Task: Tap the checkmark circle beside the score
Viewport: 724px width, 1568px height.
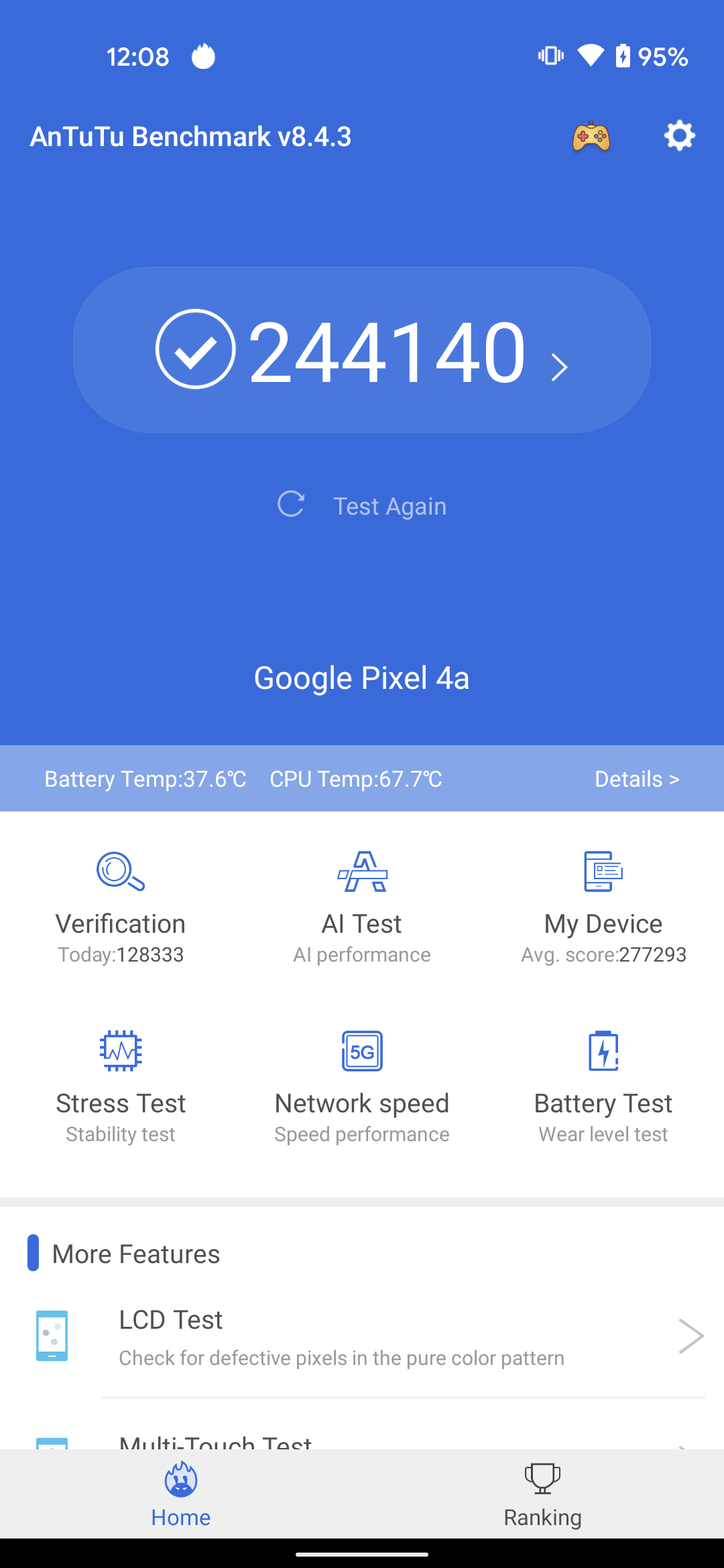Action: pos(194,350)
